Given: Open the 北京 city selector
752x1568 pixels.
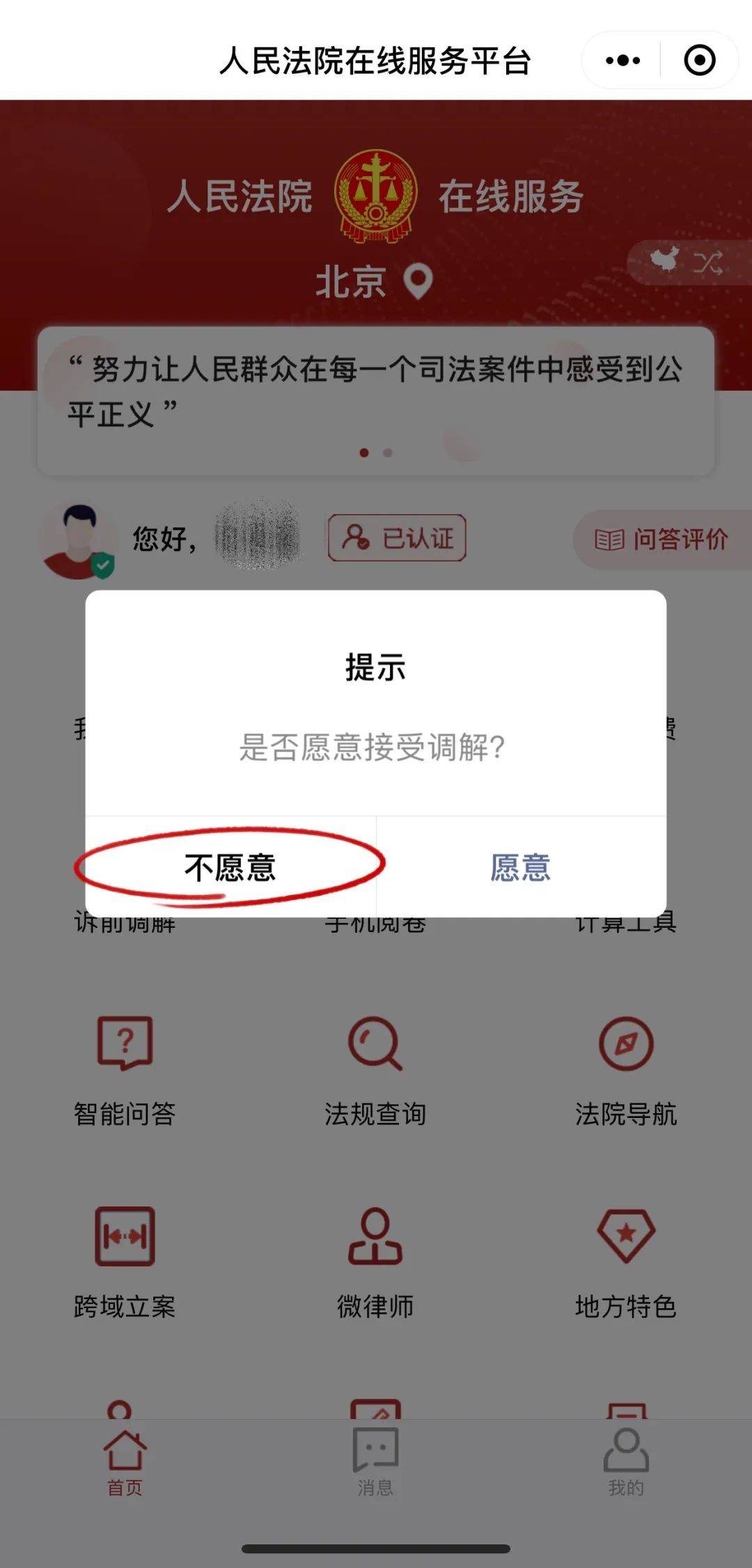Looking at the screenshot, I should 352,282.
